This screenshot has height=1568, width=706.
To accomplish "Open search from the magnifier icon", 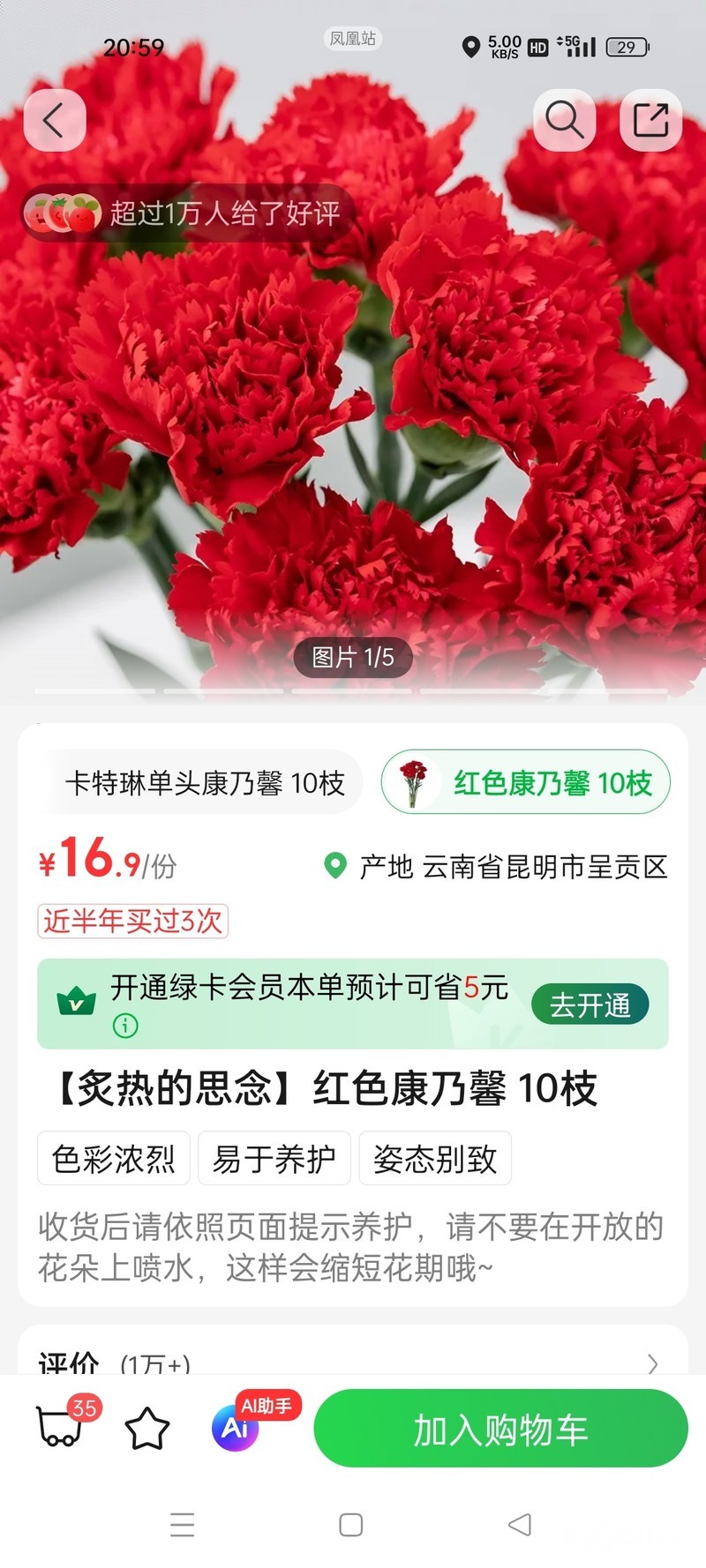I will (564, 120).
